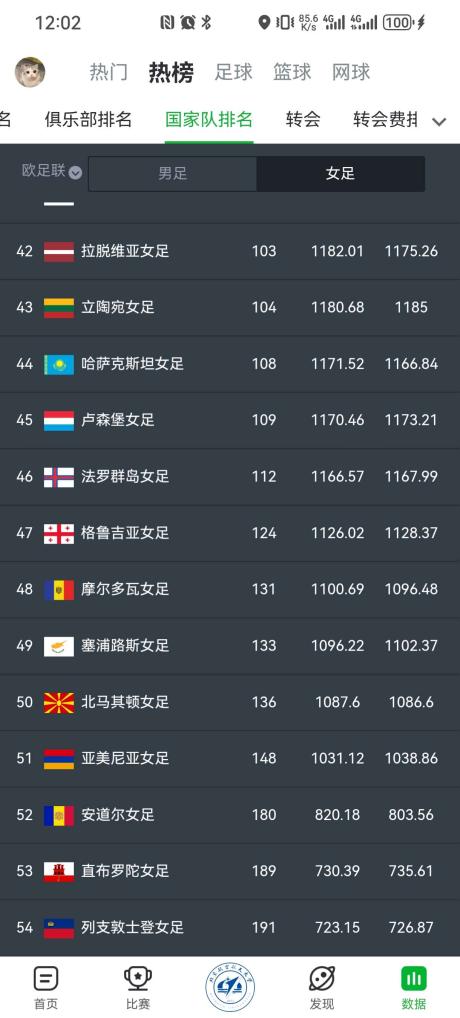Expand the sub-tab list chevron
Viewport: 460px width, 1018px height.
click(439, 121)
